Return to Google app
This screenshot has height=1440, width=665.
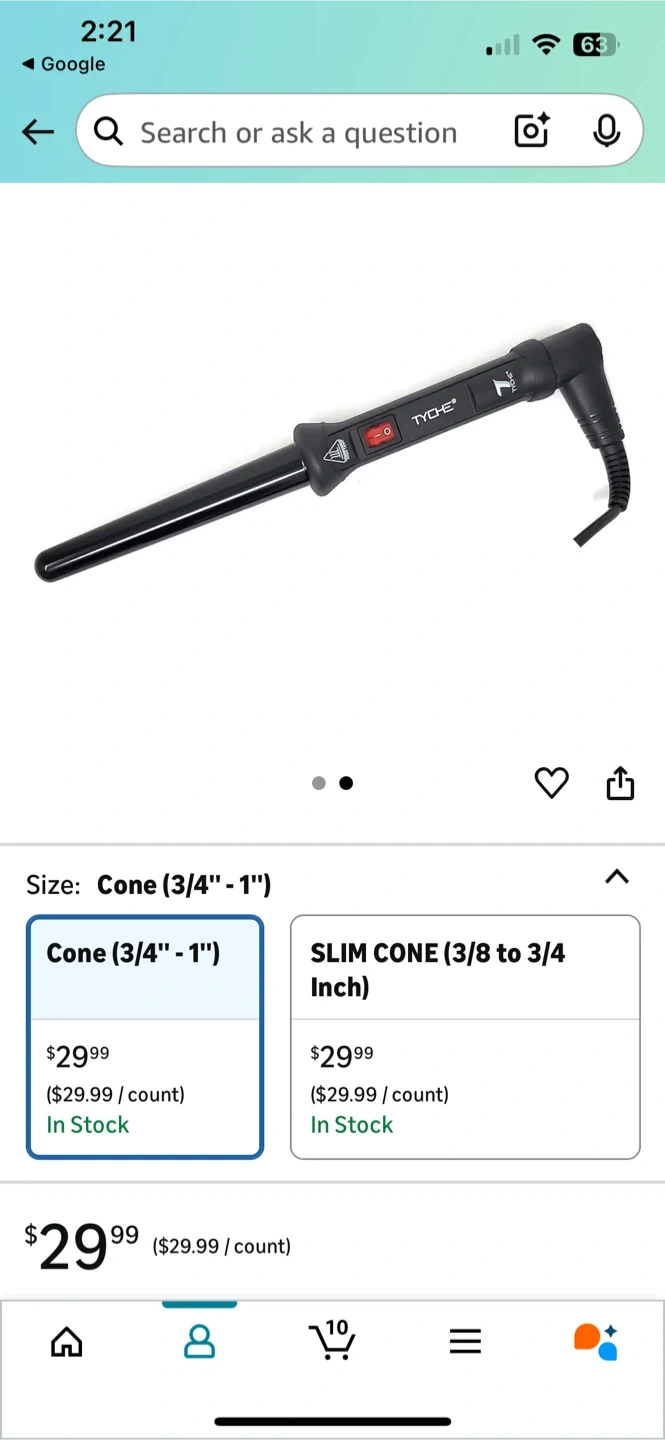click(x=63, y=64)
